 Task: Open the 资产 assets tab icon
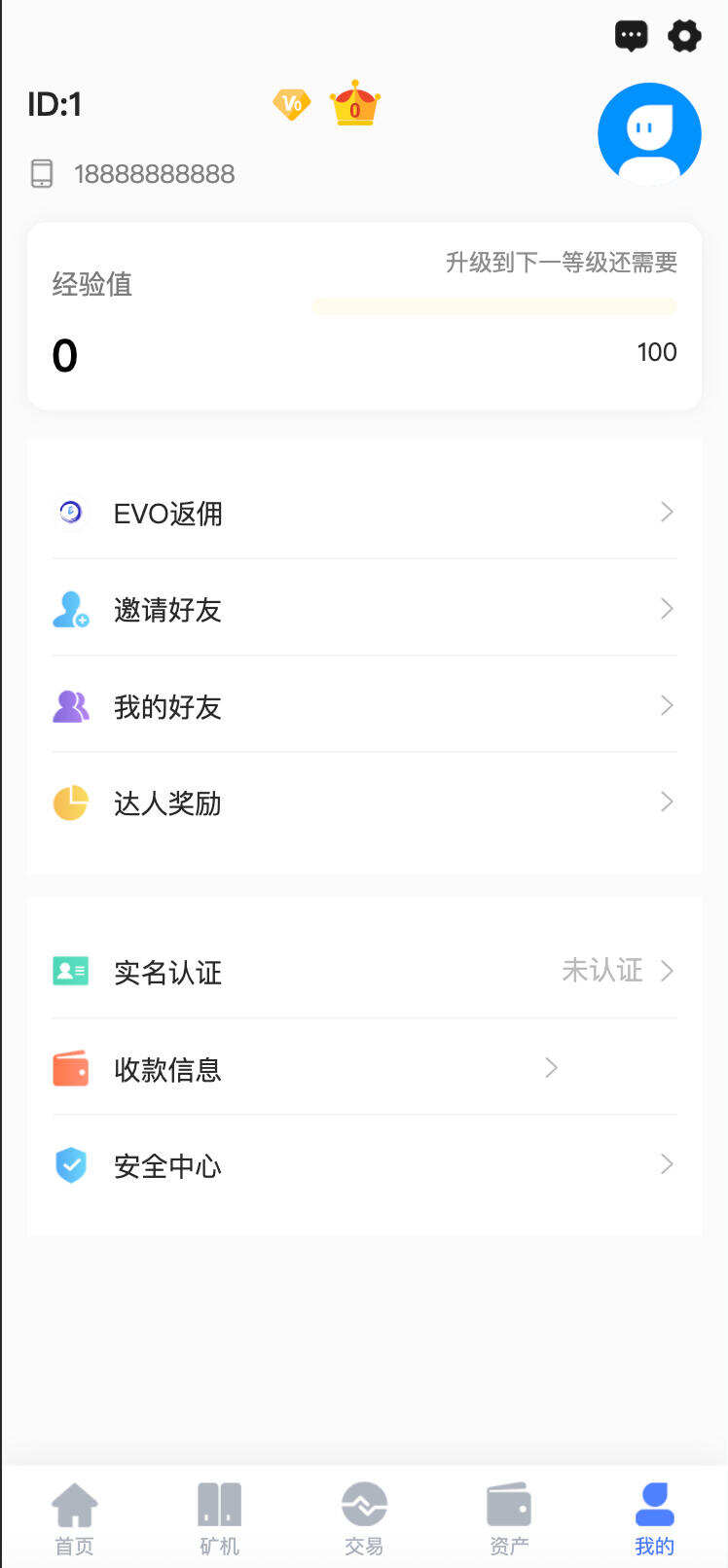tap(509, 1505)
